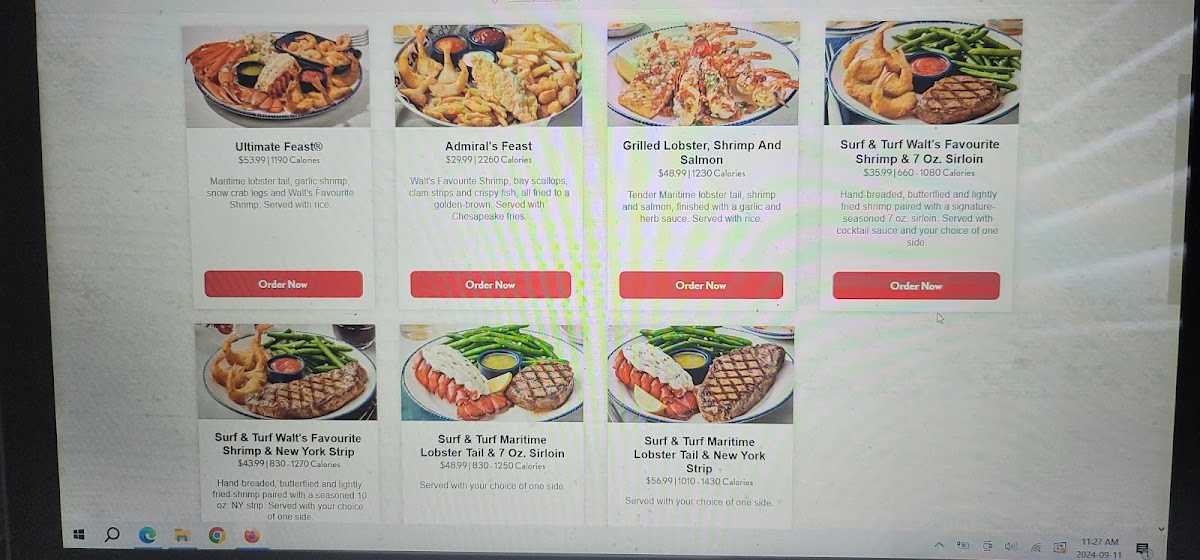This screenshot has height=560, width=1200.
Task: Open File Explorer from the taskbar
Action: 182,535
